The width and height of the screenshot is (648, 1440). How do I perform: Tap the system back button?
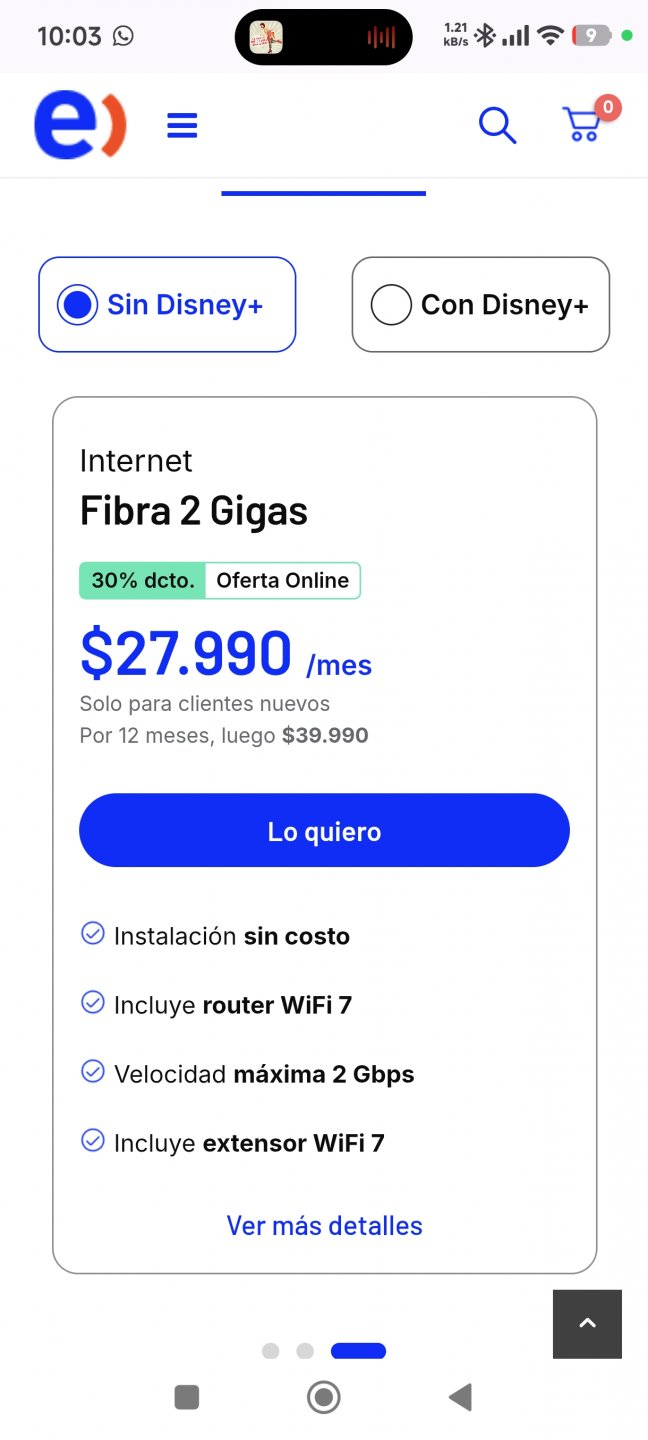tap(460, 1397)
